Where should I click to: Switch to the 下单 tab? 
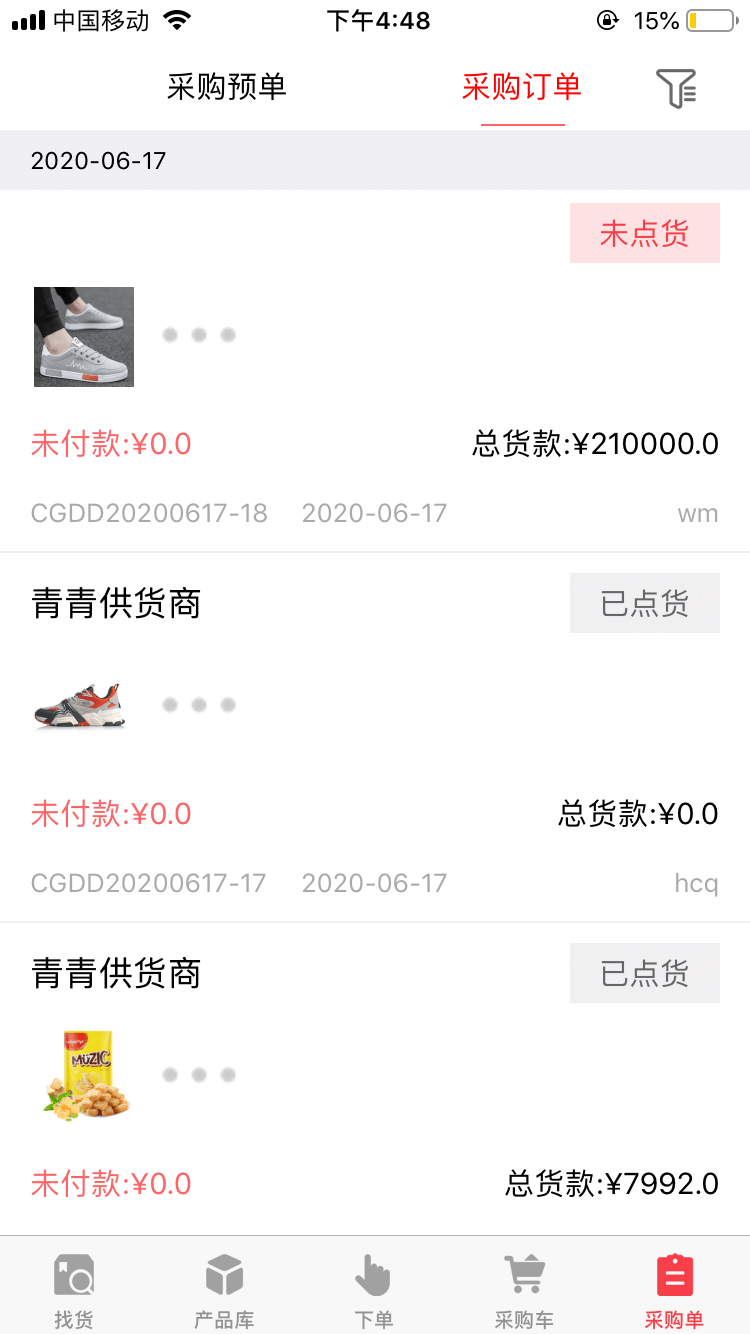[374, 1290]
